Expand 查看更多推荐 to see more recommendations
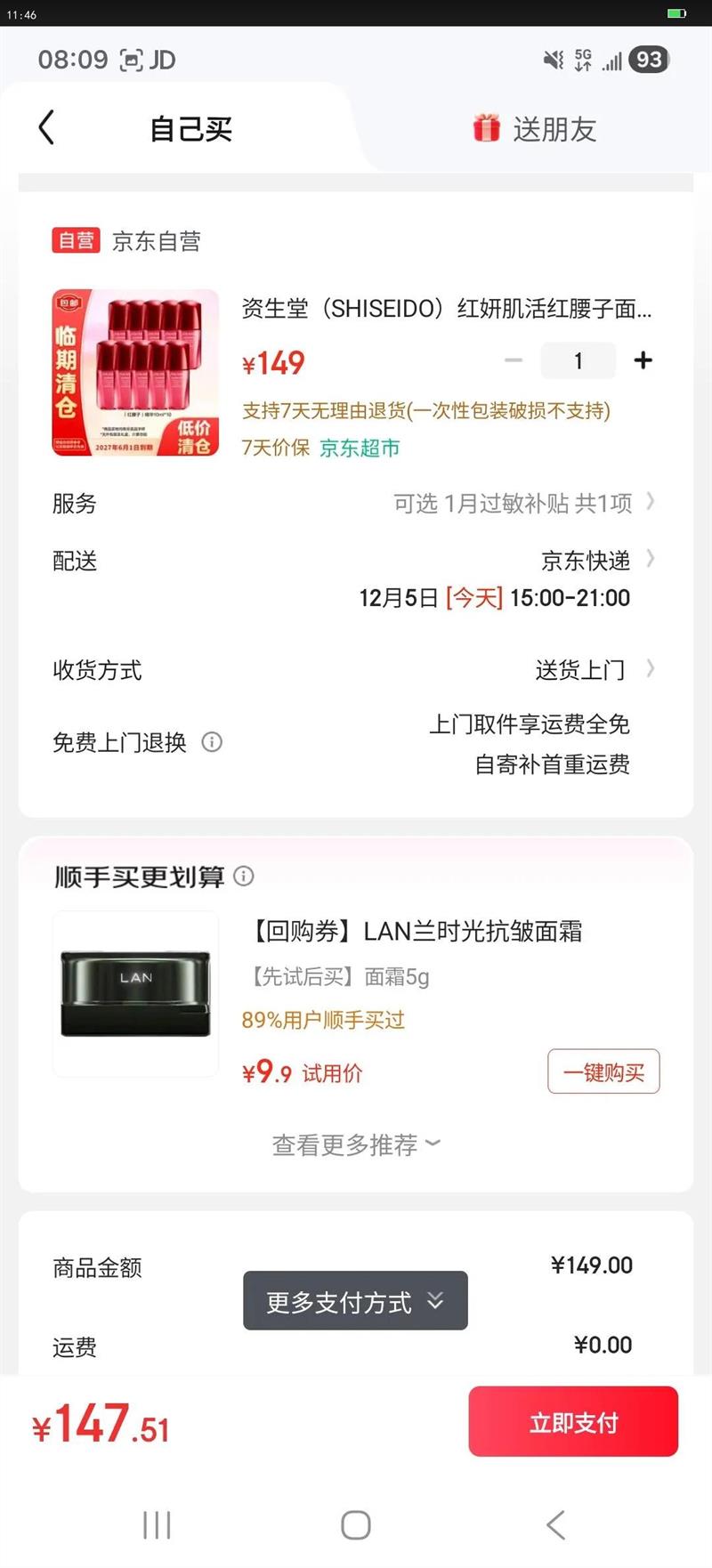The height and width of the screenshot is (1568, 712). tap(354, 1144)
